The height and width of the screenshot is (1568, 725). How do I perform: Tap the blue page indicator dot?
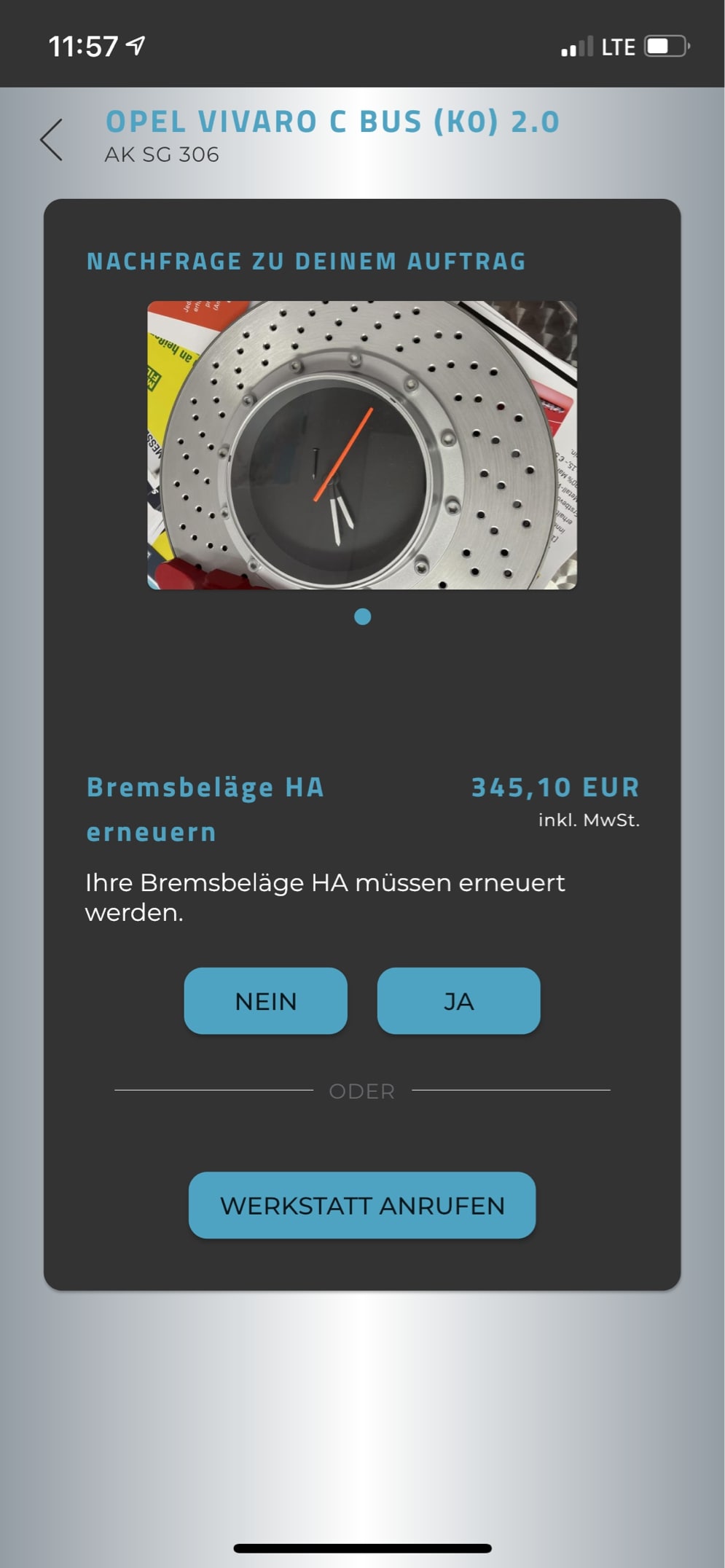pos(362,616)
